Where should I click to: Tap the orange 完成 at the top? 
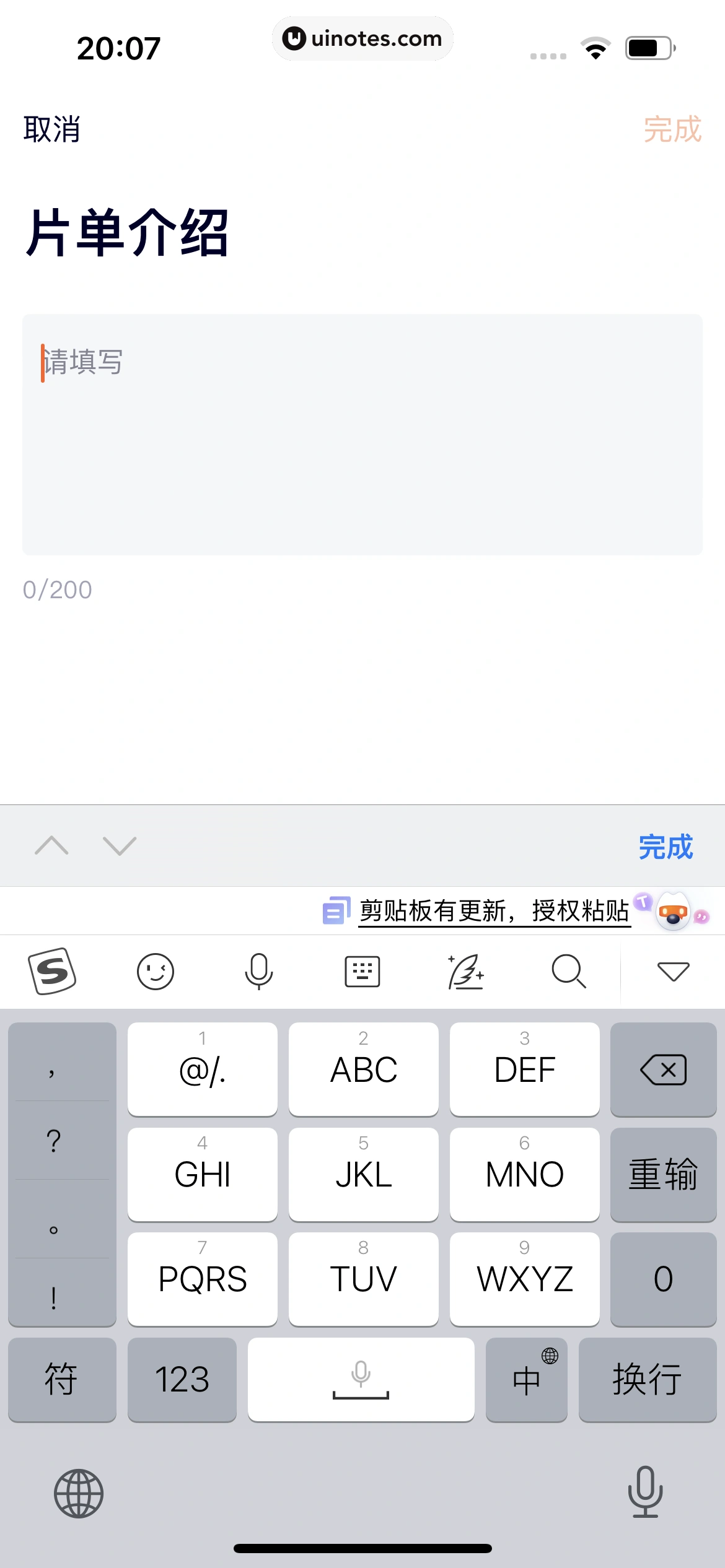[x=672, y=129]
